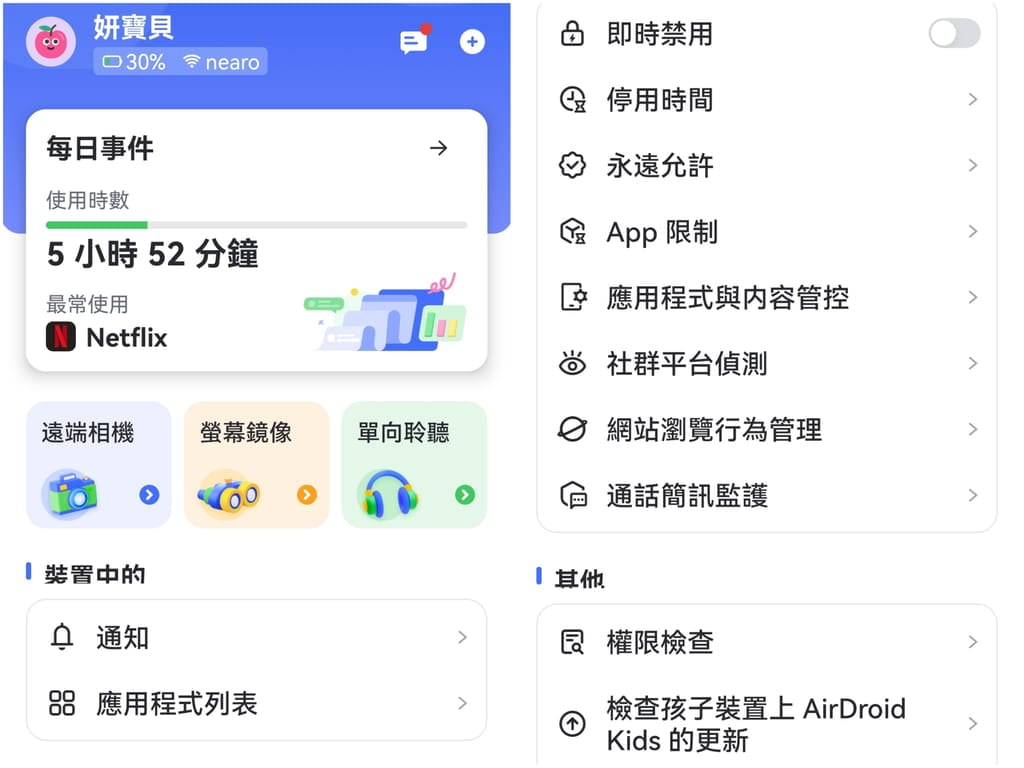
Task: Open 社群平台偵測 social detection
Action: click(x=766, y=364)
